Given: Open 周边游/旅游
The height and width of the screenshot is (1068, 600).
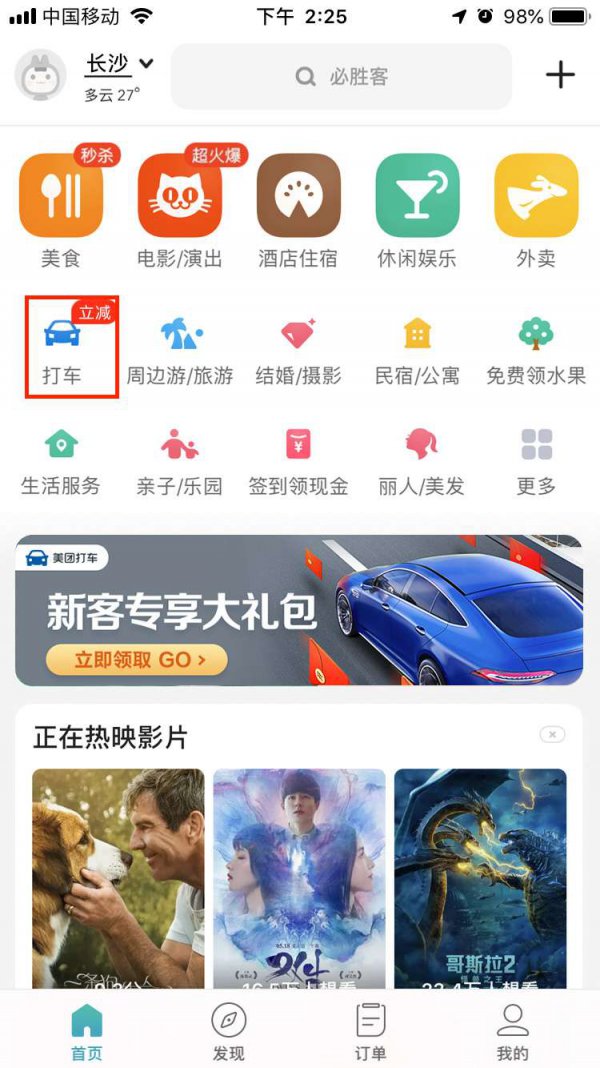Looking at the screenshot, I should pos(180,351).
